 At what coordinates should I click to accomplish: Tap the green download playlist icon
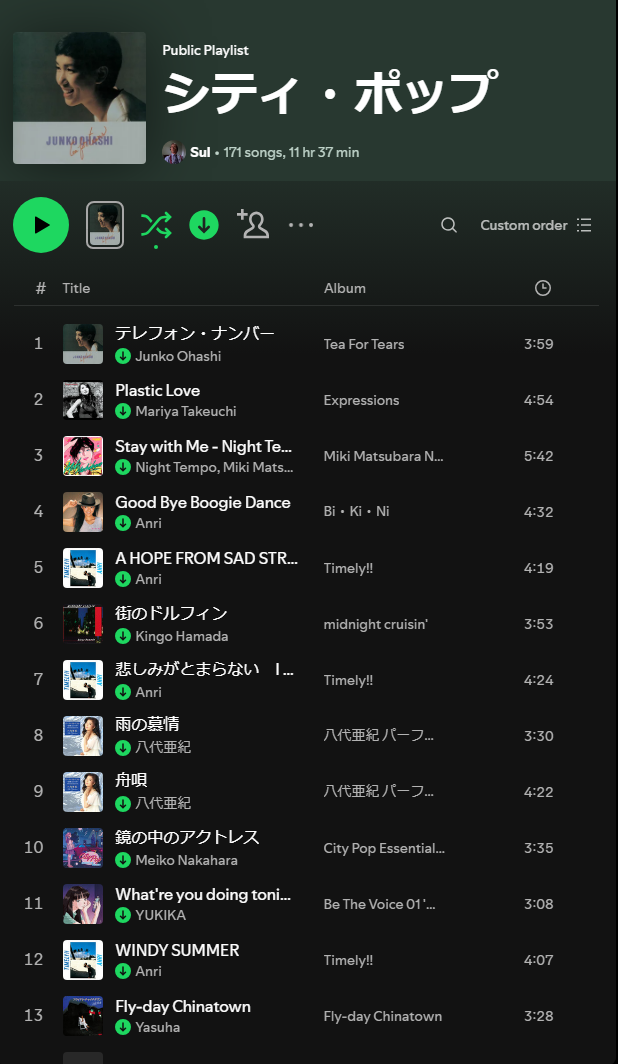pos(204,225)
